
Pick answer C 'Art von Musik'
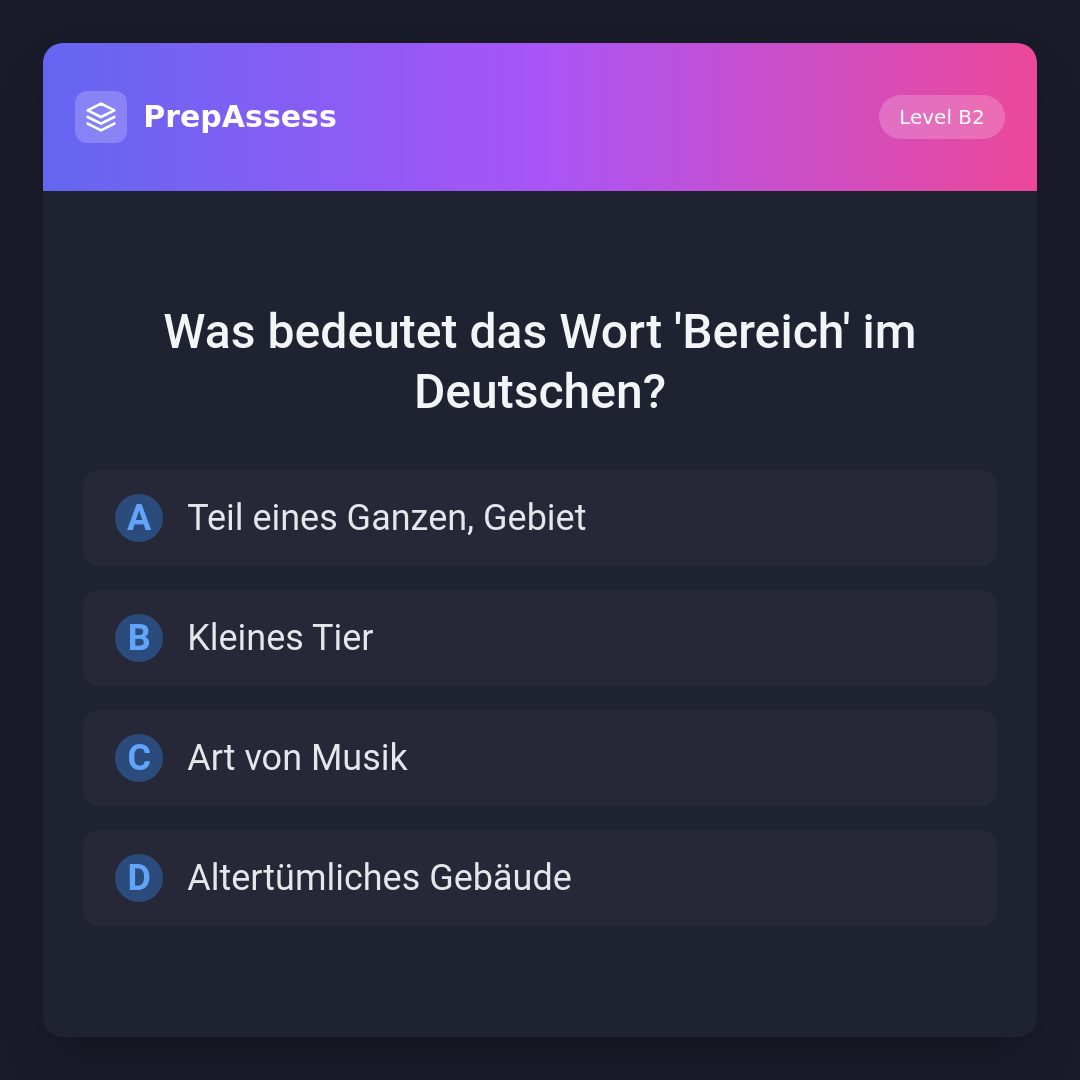click(x=540, y=758)
